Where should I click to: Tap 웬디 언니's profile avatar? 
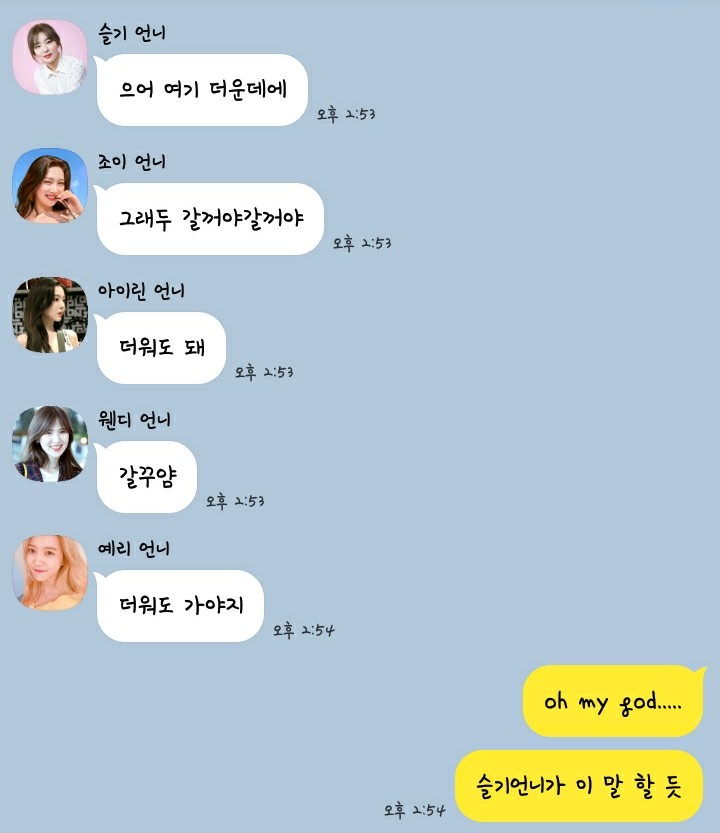pos(50,444)
